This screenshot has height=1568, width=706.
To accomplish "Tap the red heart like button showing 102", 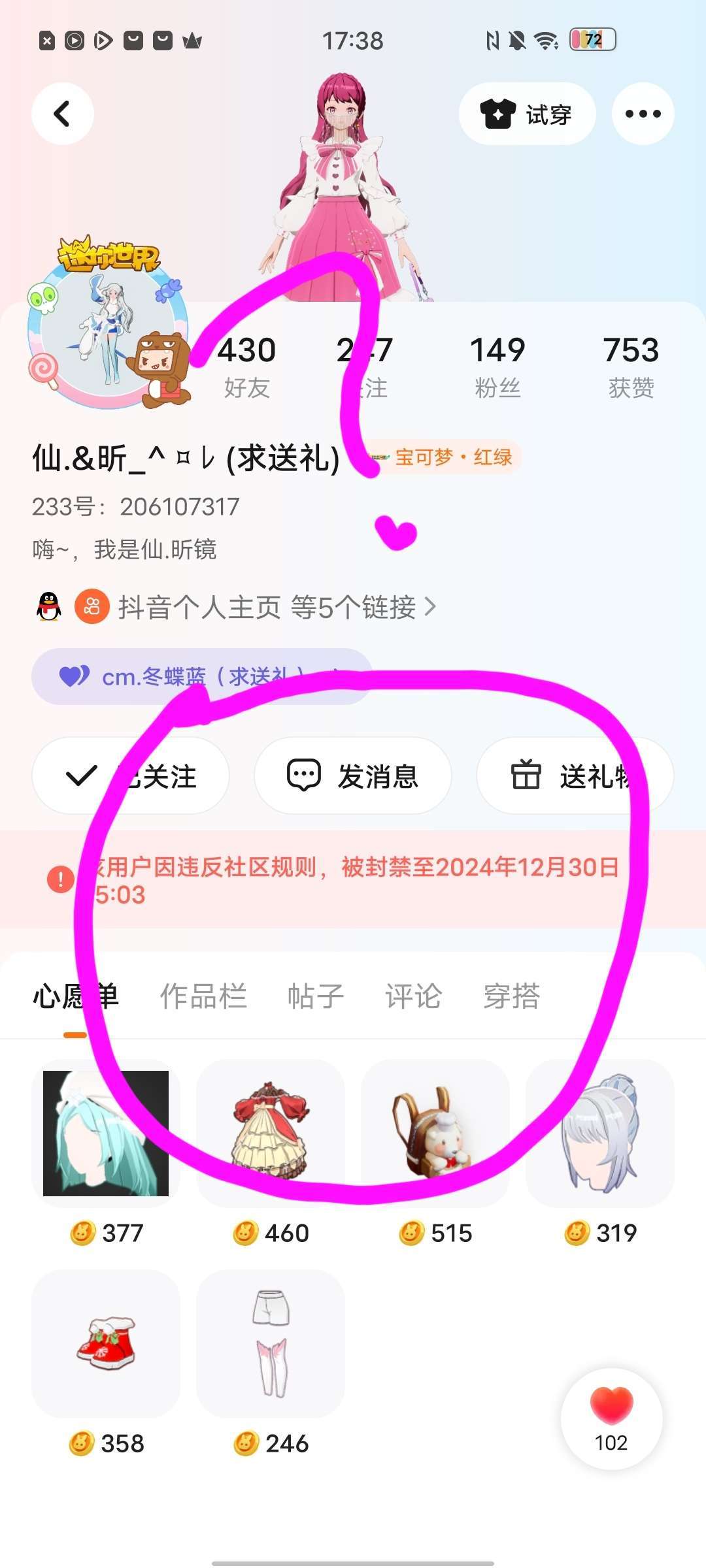I will point(611,1418).
